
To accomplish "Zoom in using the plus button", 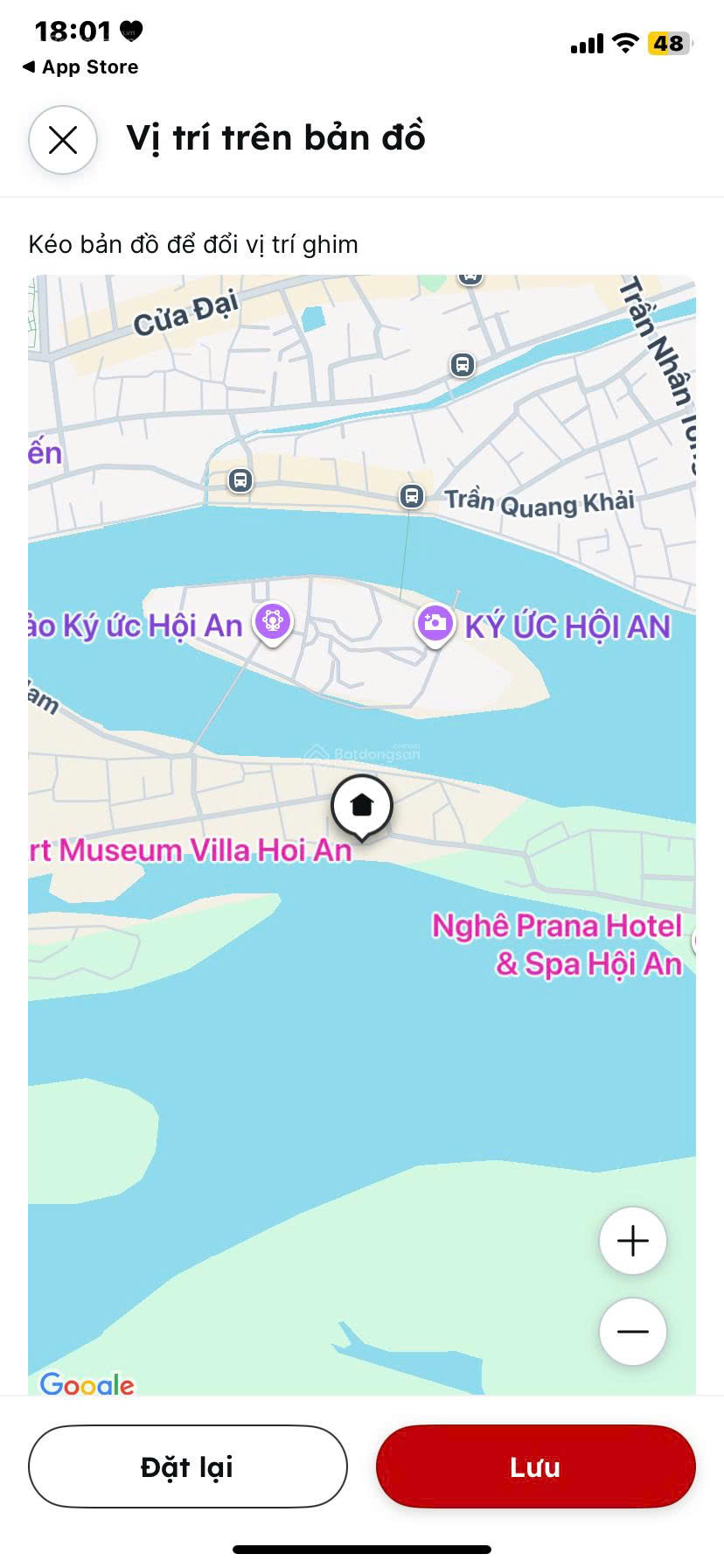I will click(x=632, y=1240).
